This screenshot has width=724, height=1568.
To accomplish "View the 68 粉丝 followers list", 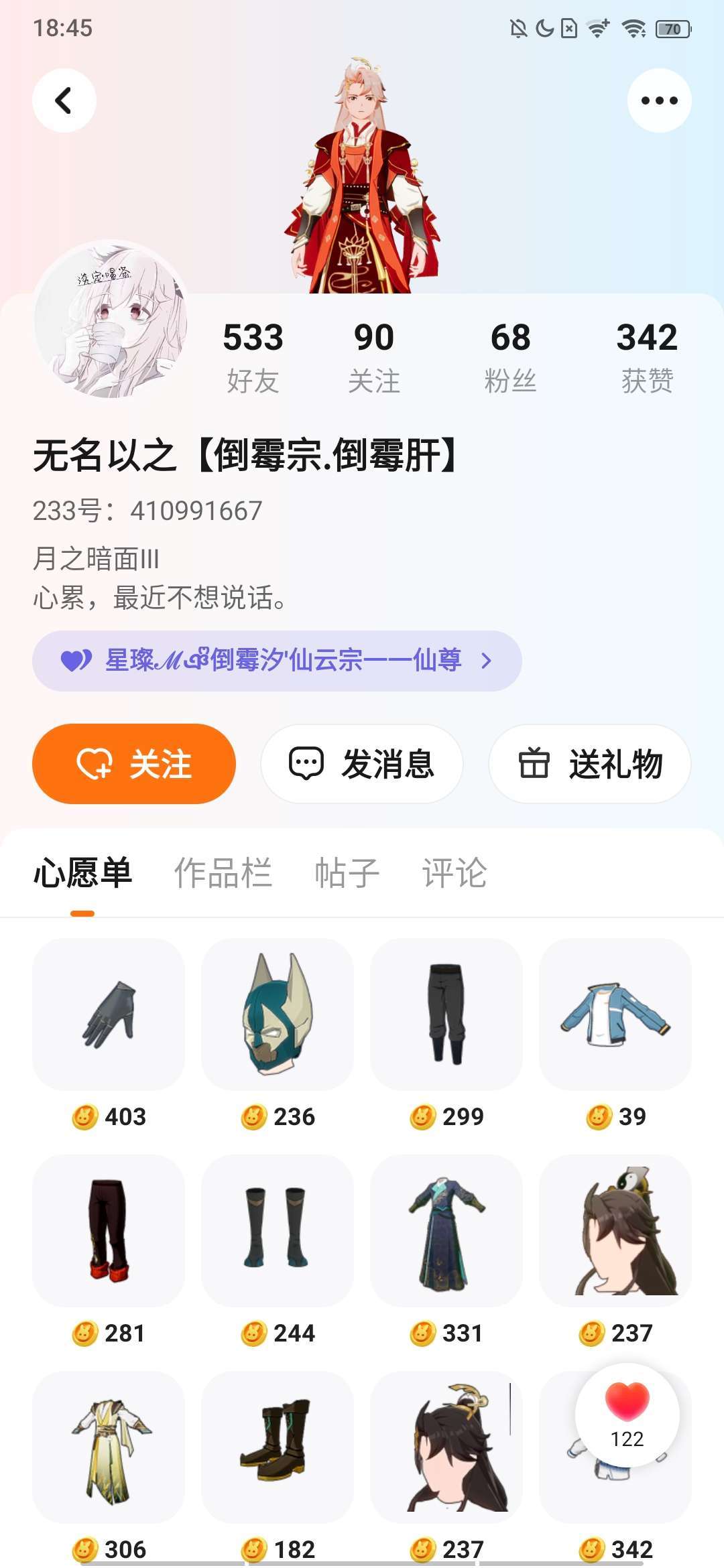I will point(510,355).
